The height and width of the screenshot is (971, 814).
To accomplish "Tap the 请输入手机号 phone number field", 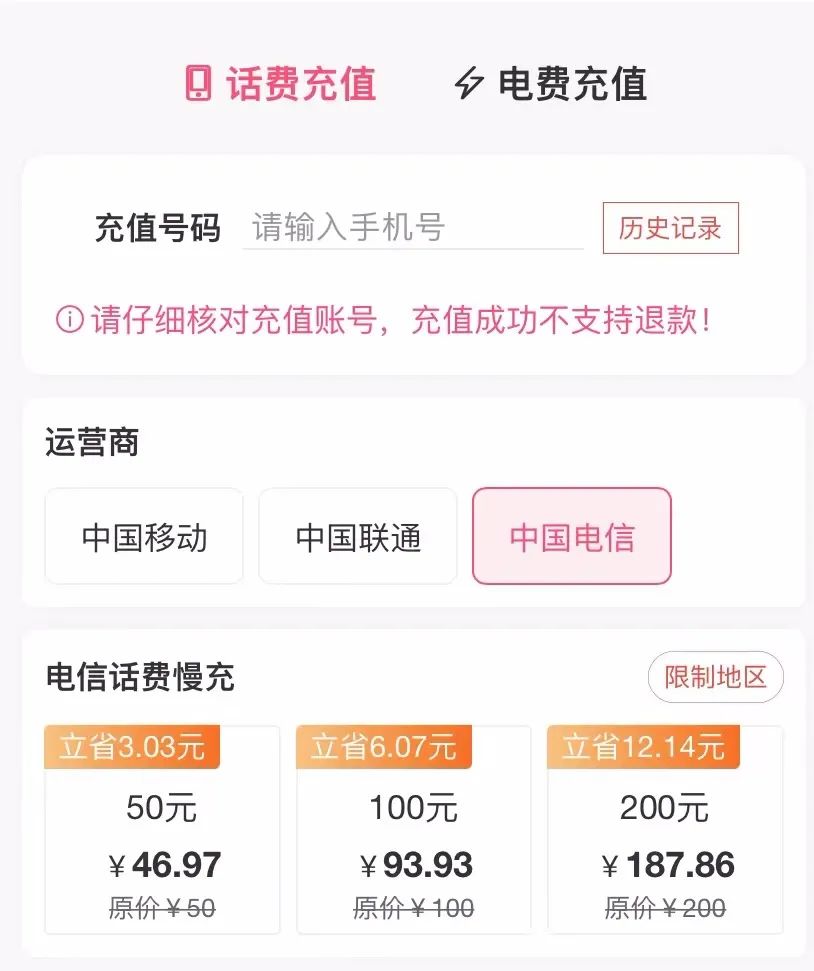I will pyautogui.click(x=412, y=228).
